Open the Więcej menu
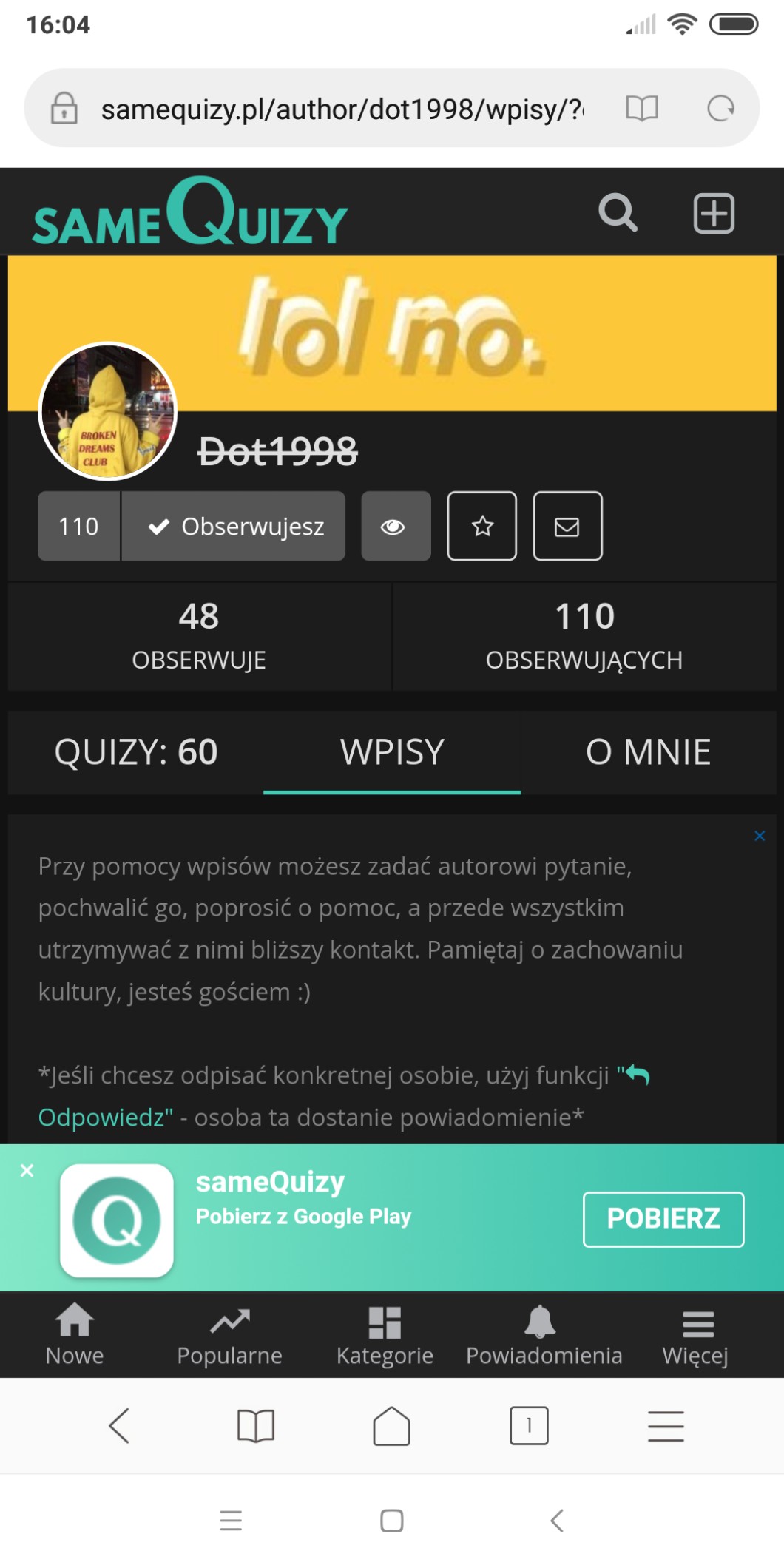This screenshot has height=1568, width=784. tap(696, 1336)
